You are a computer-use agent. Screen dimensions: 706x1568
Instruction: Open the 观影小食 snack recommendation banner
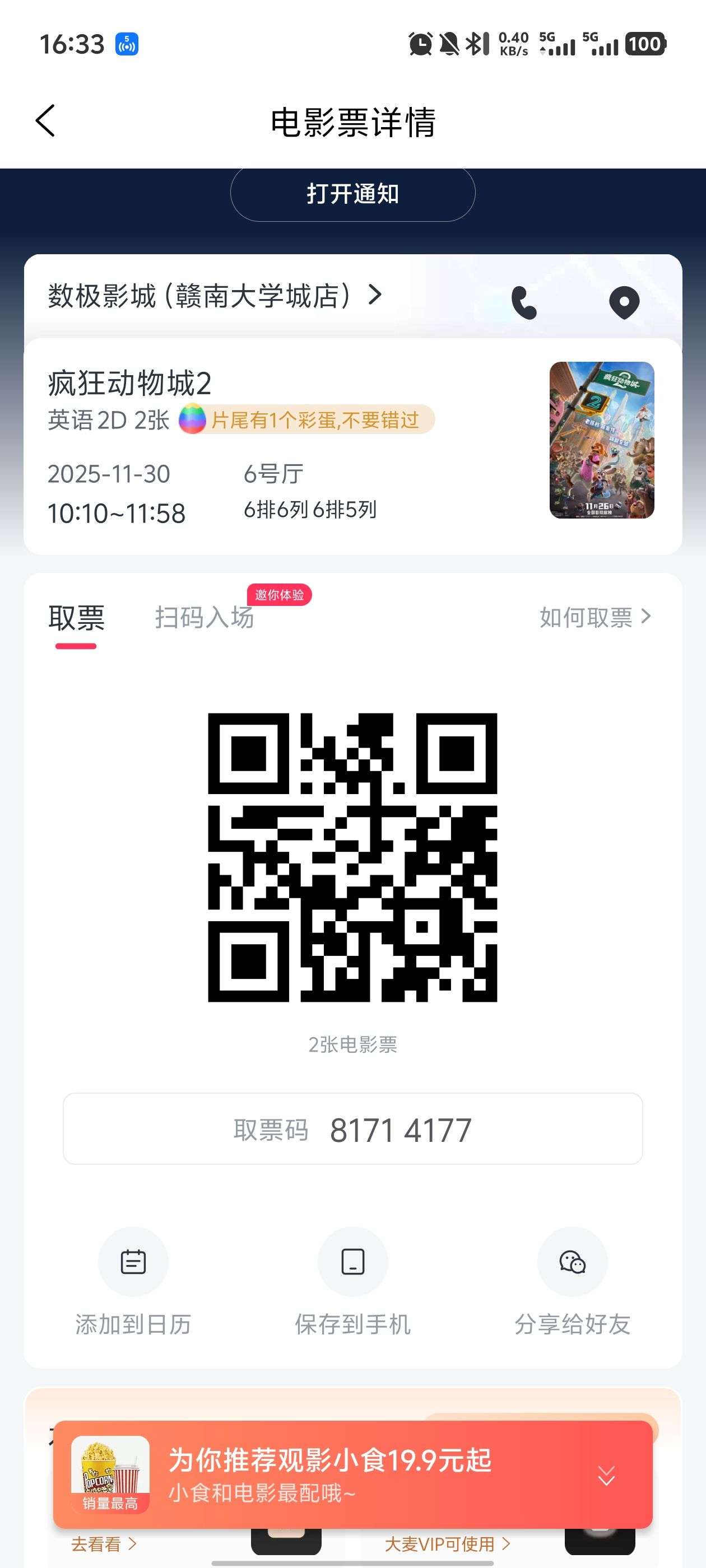[329, 1473]
